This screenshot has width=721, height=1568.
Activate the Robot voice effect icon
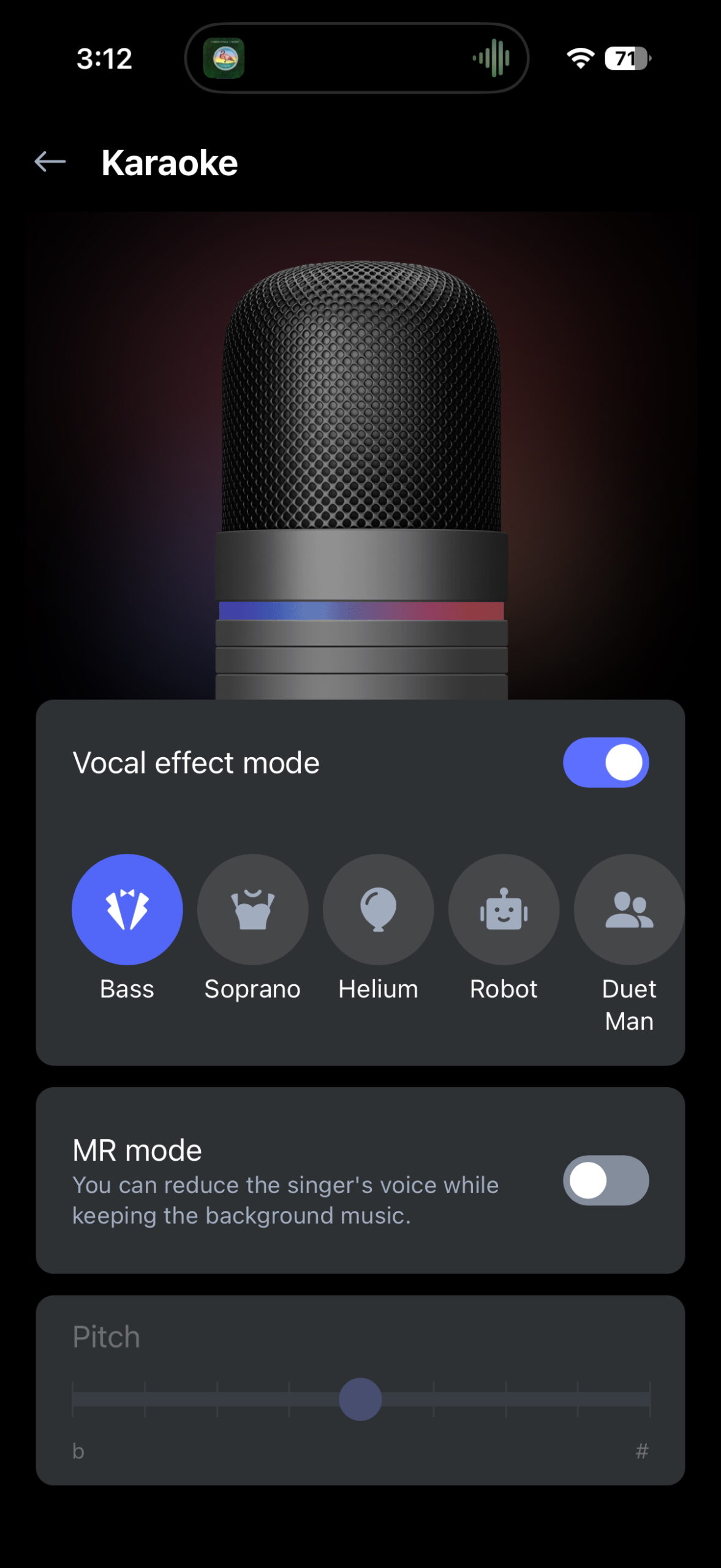tap(504, 910)
